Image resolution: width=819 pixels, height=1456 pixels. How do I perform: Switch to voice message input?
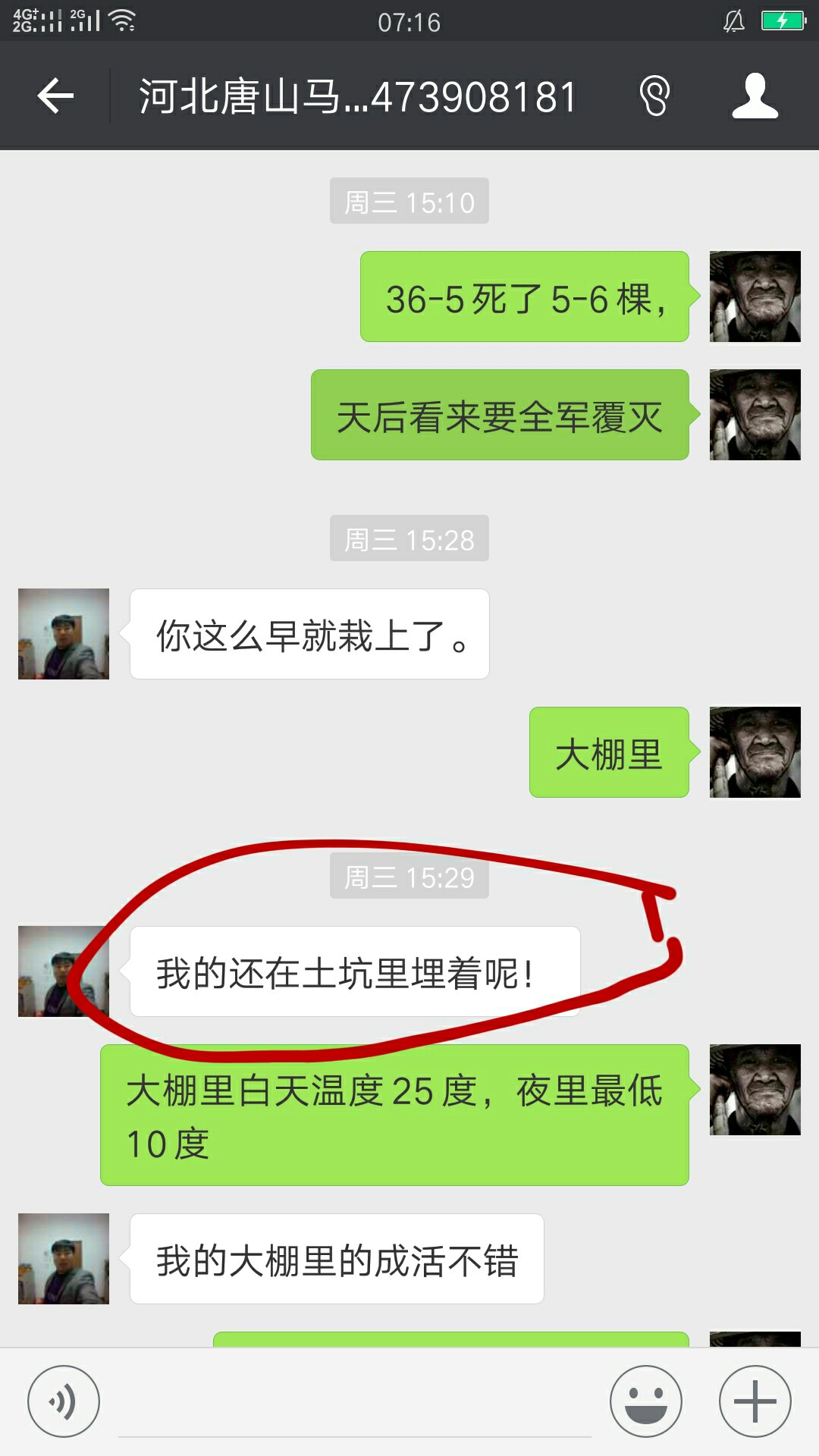pos(64,1401)
